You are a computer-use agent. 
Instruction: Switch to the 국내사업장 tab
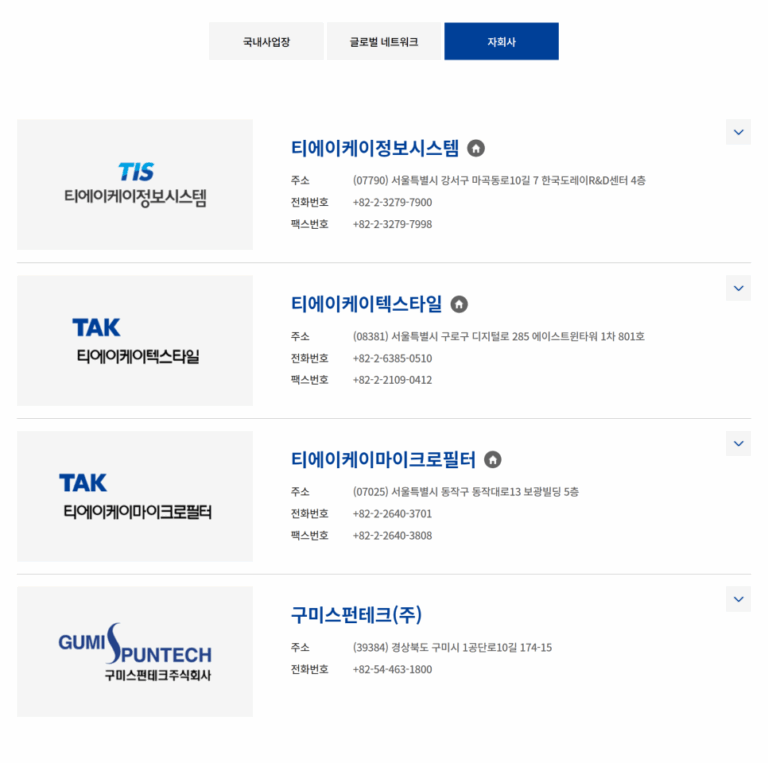(x=266, y=42)
